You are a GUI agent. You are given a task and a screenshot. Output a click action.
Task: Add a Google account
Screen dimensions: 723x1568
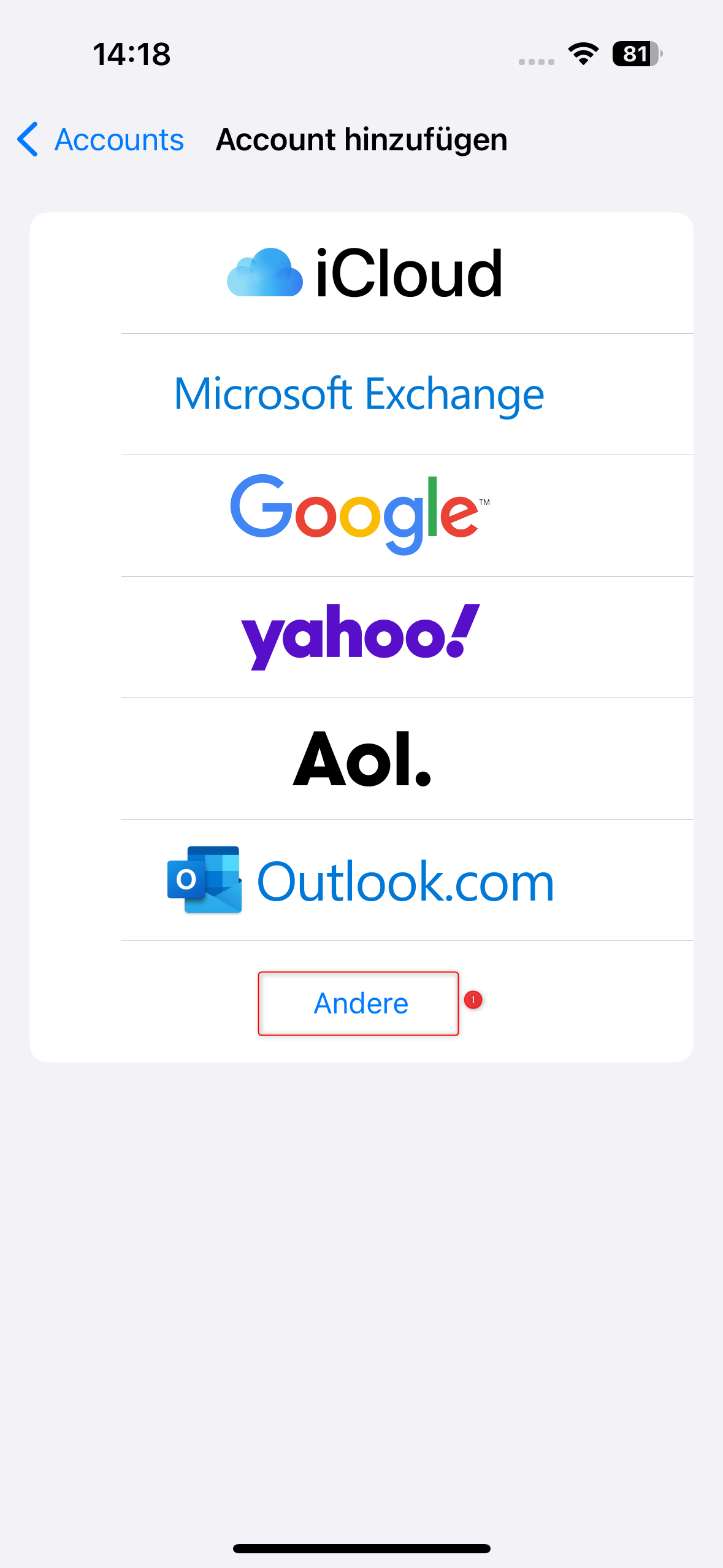tap(362, 516)
